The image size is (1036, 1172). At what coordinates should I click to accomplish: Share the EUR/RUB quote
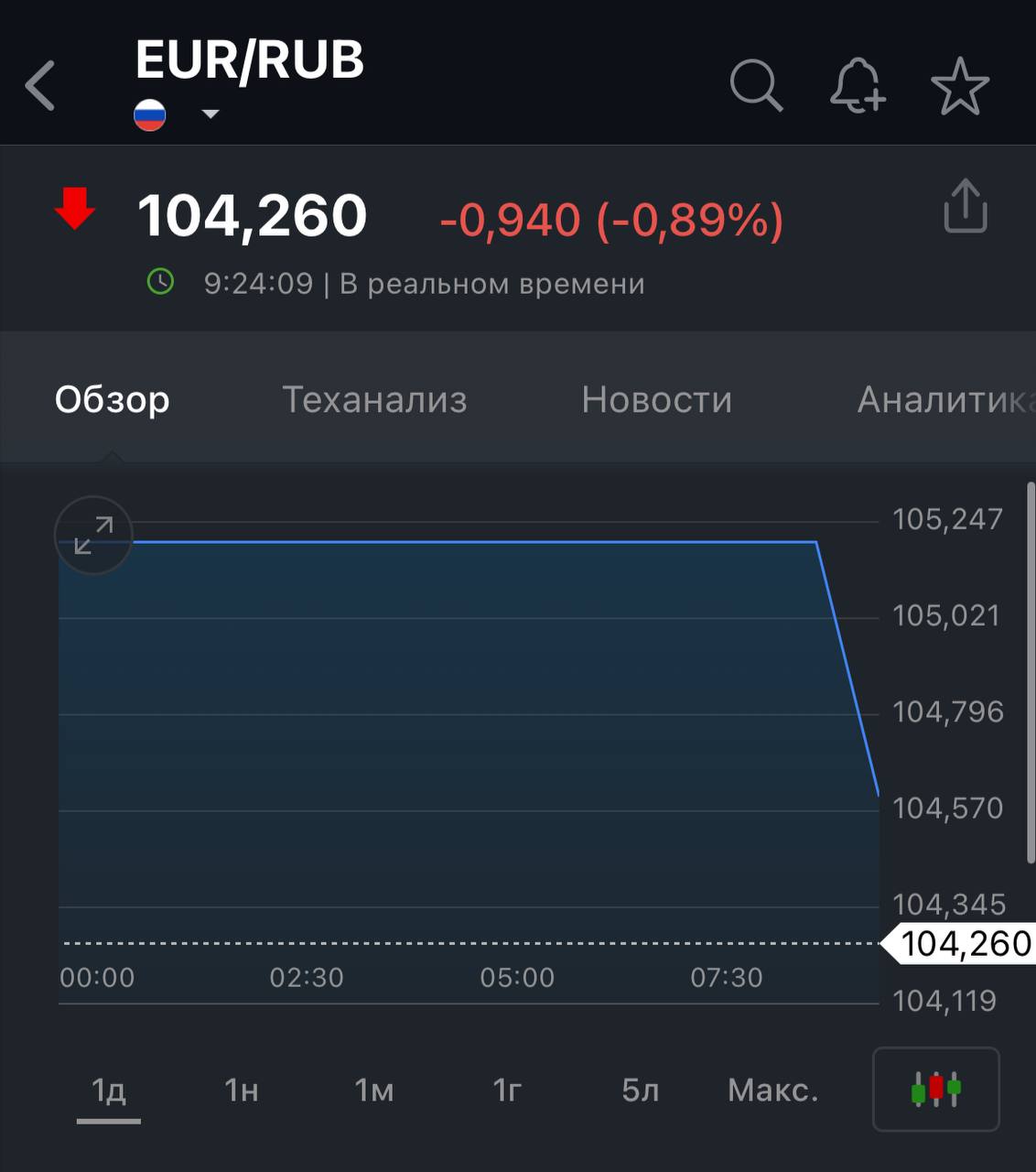point(965,206)
